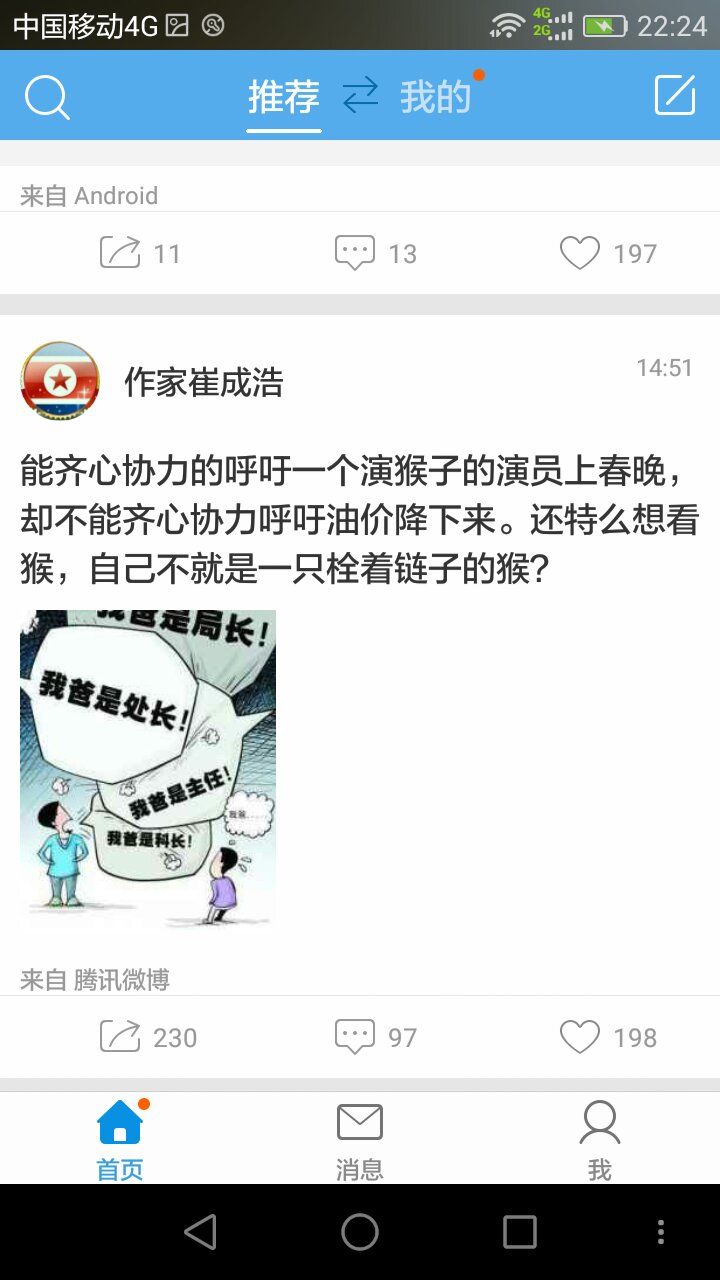Screen dimensions: 720x1280
Task: Tap the system home button
Action: 360,1232
